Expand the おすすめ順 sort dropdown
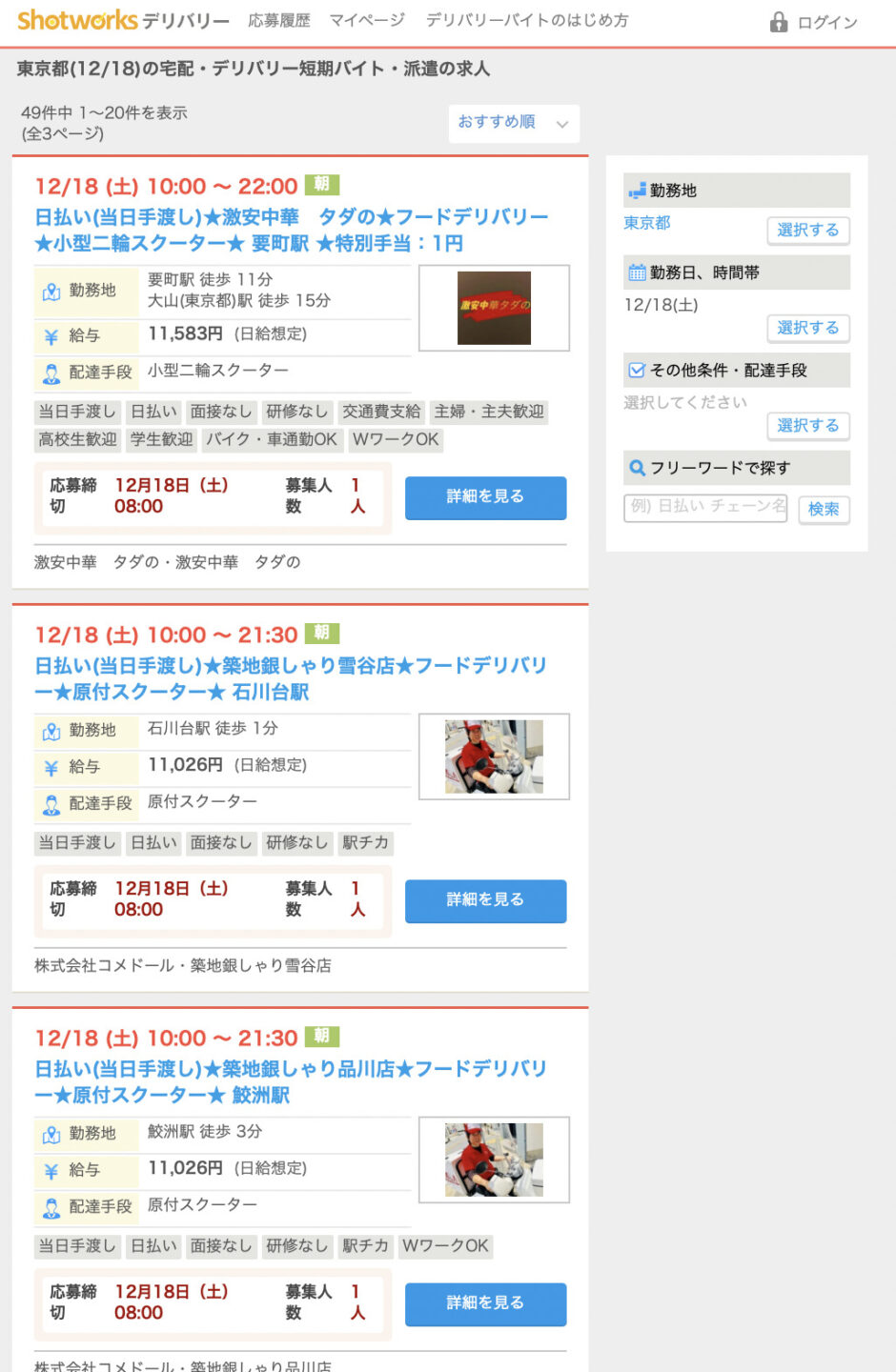 514,123
